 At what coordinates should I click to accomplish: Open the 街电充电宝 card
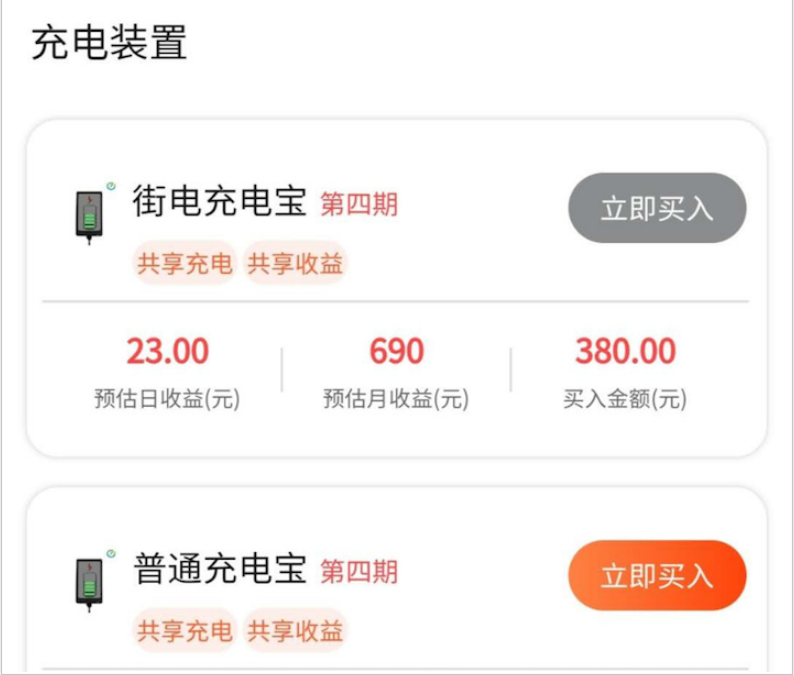click(x=218, y=204)
